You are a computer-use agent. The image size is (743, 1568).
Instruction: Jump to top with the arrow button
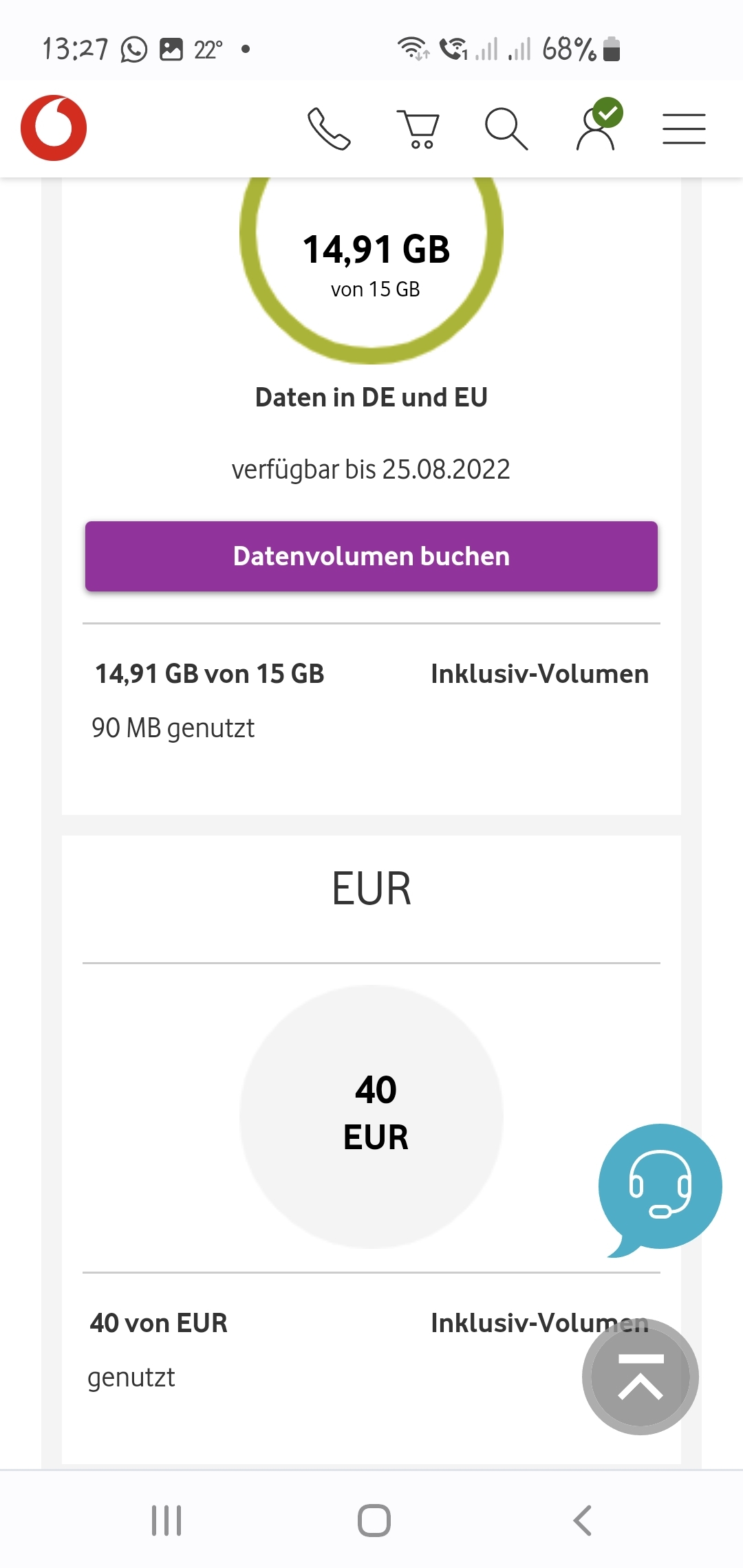(x=640, y=1377)
